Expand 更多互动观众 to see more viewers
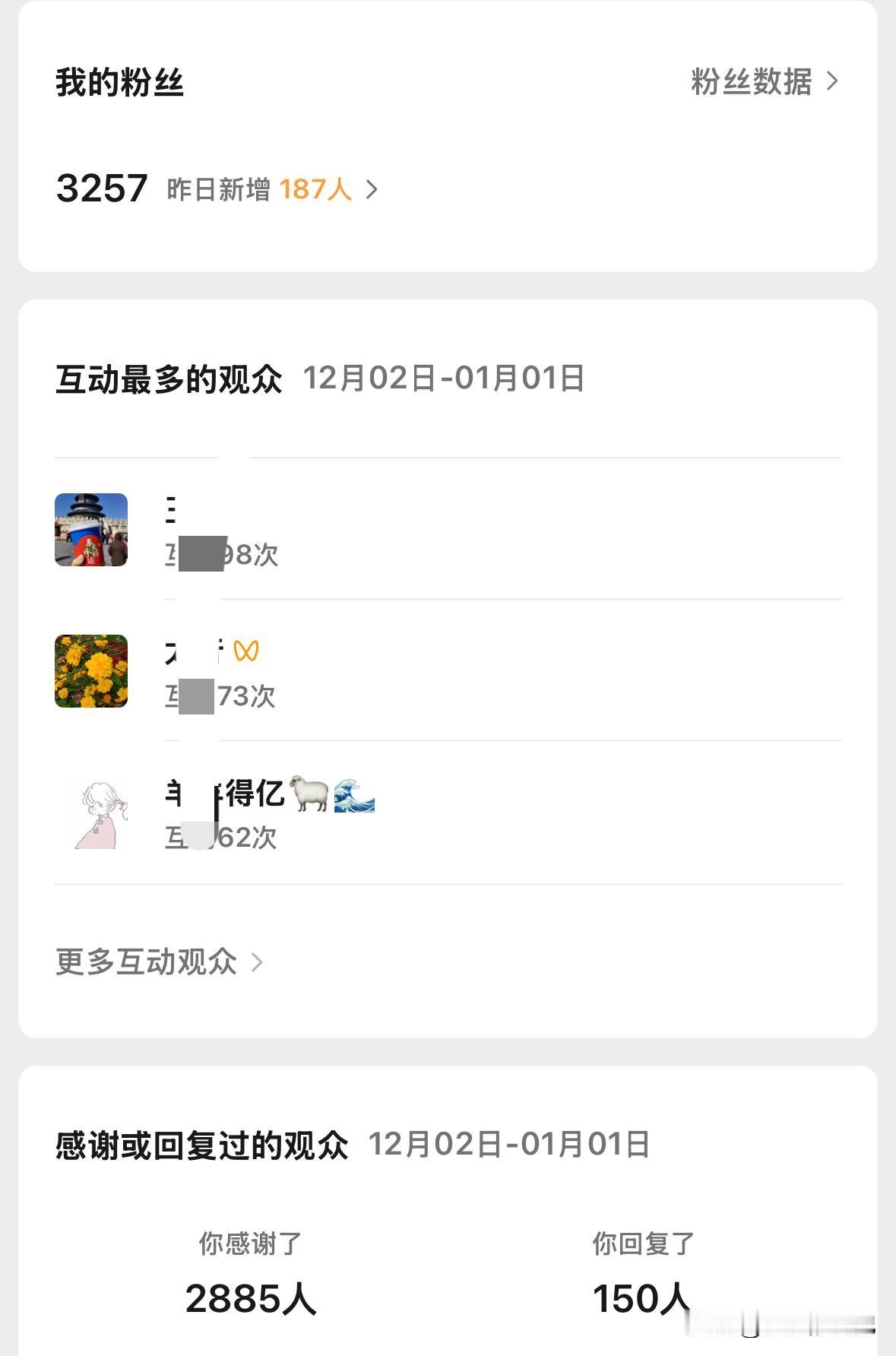This screenshot has height=1356, width=896. point(146,962)
